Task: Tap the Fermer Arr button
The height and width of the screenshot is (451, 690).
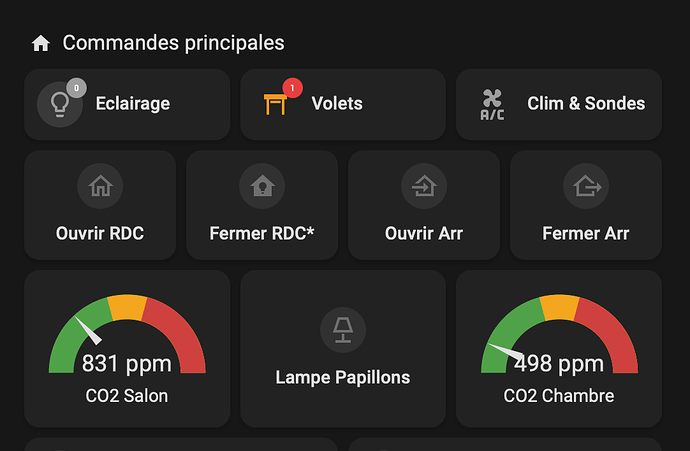Action: click(x=586, y=205)
